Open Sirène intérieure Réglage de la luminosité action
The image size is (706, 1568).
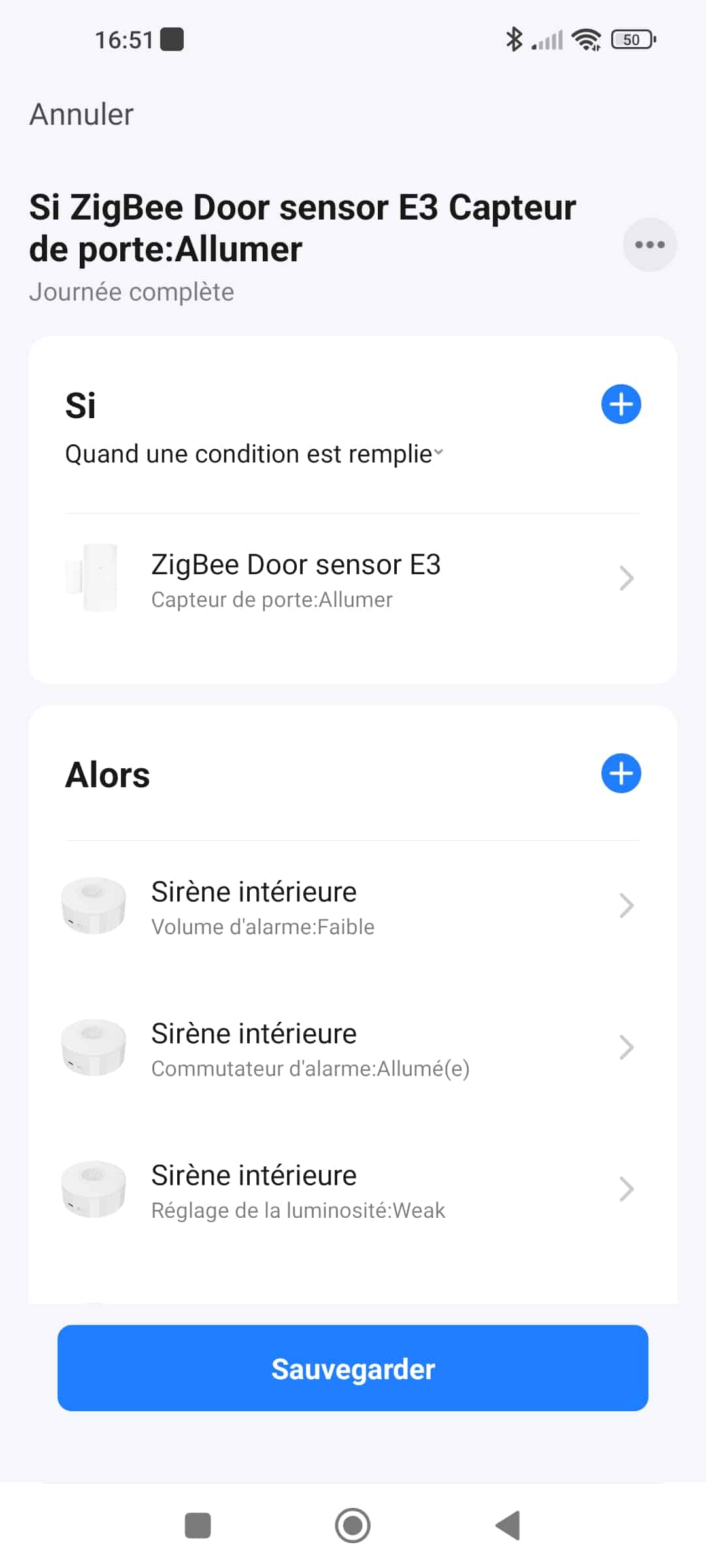tap(353, 1190)
